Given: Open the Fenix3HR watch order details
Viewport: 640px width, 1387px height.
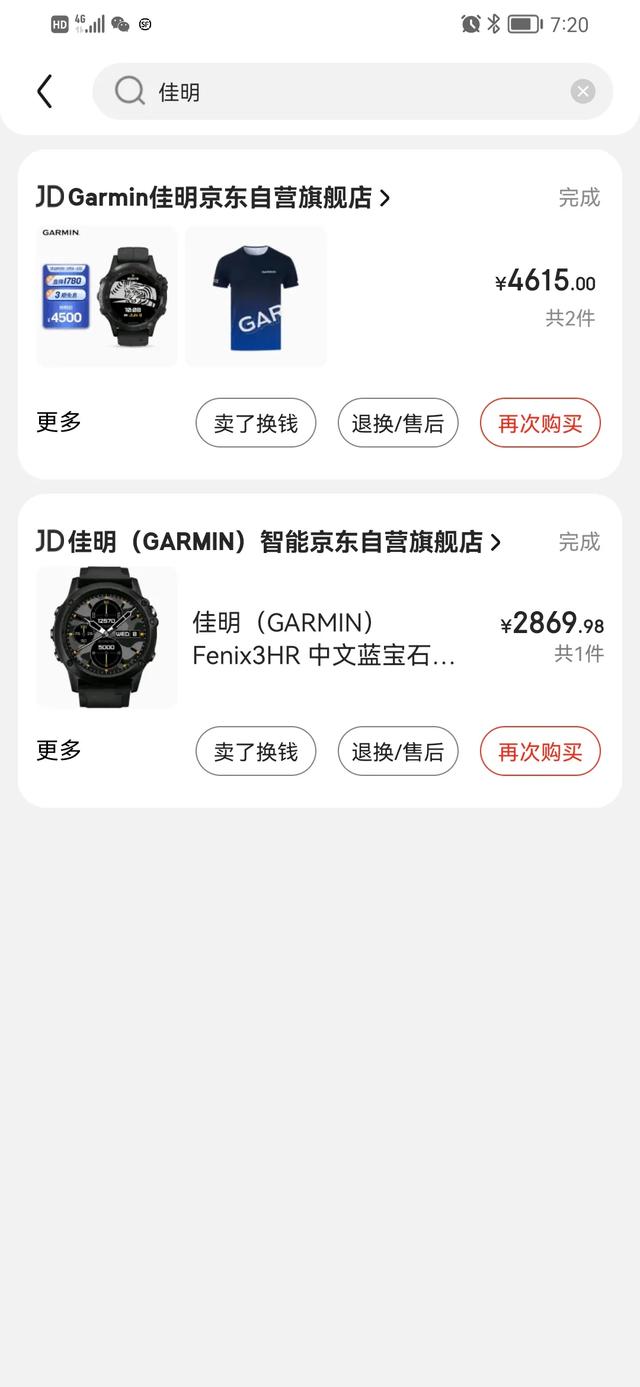Looking at the screenshot, I should point(323,639).
